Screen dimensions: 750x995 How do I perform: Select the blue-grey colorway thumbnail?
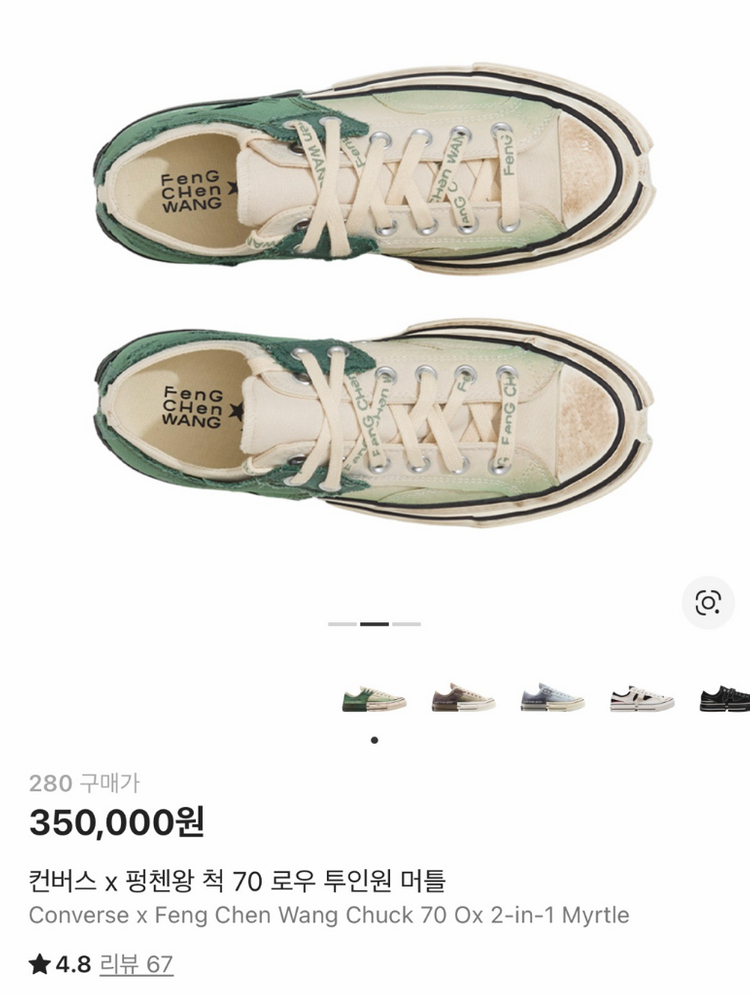coord(552,699)
